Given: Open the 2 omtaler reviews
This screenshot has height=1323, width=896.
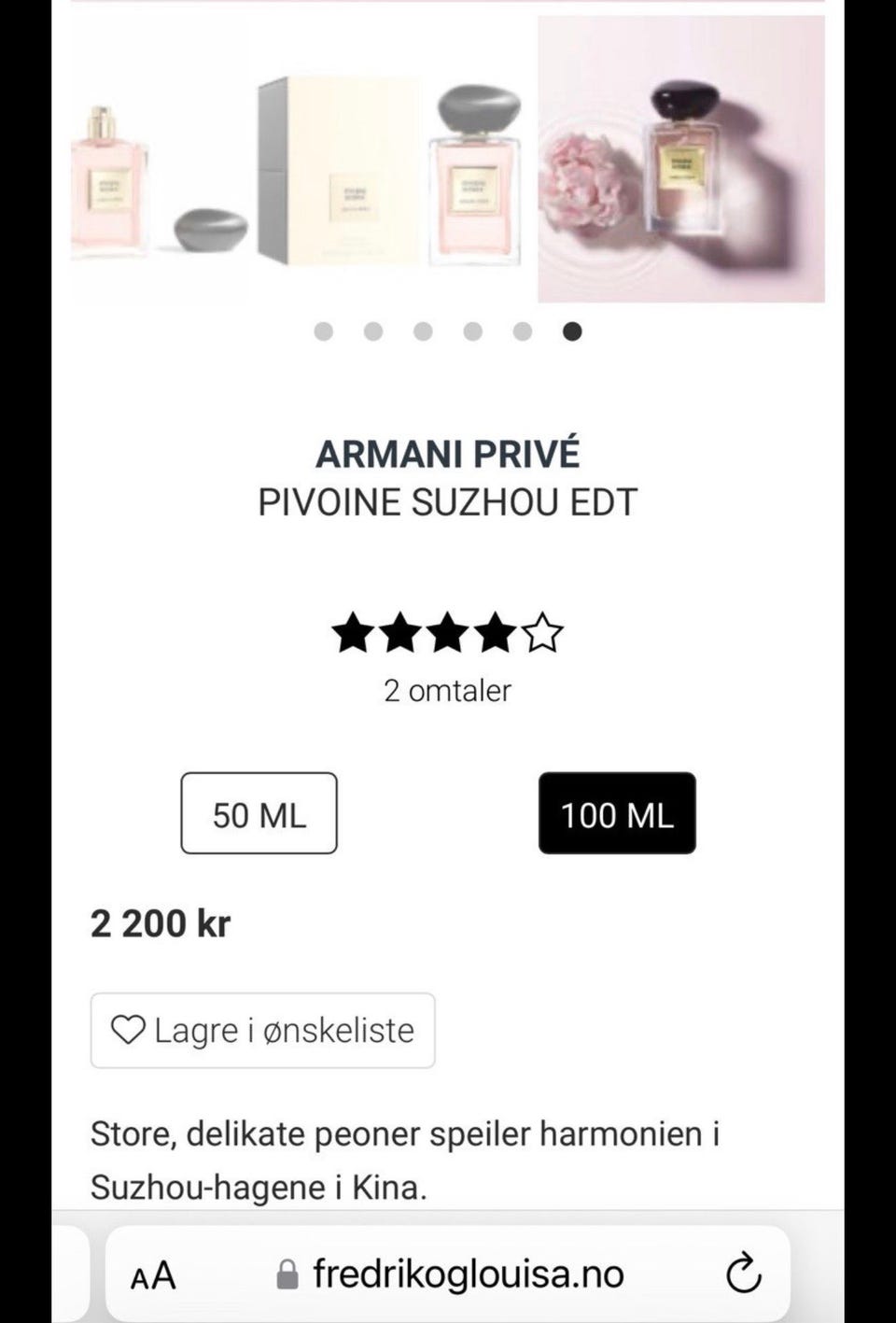Looking at the screenshot, I should pos(447,690).
